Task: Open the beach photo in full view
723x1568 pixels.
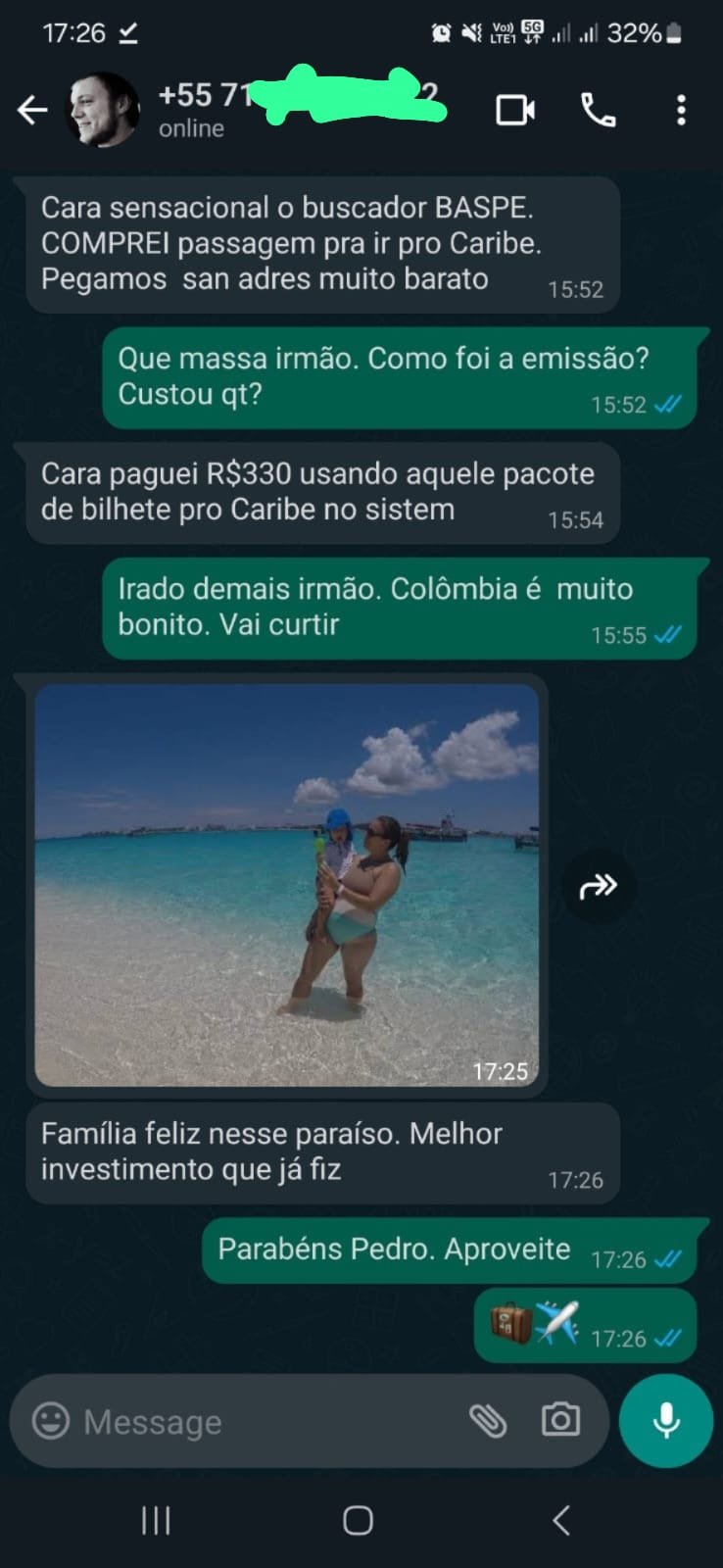Action: (286, 884)
